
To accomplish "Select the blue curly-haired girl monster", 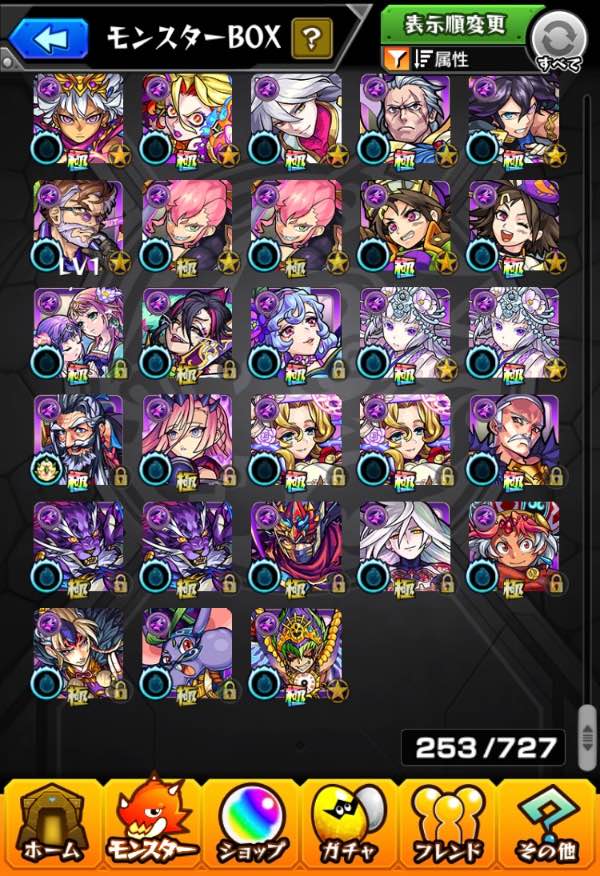I will click(x=296, y=333).
